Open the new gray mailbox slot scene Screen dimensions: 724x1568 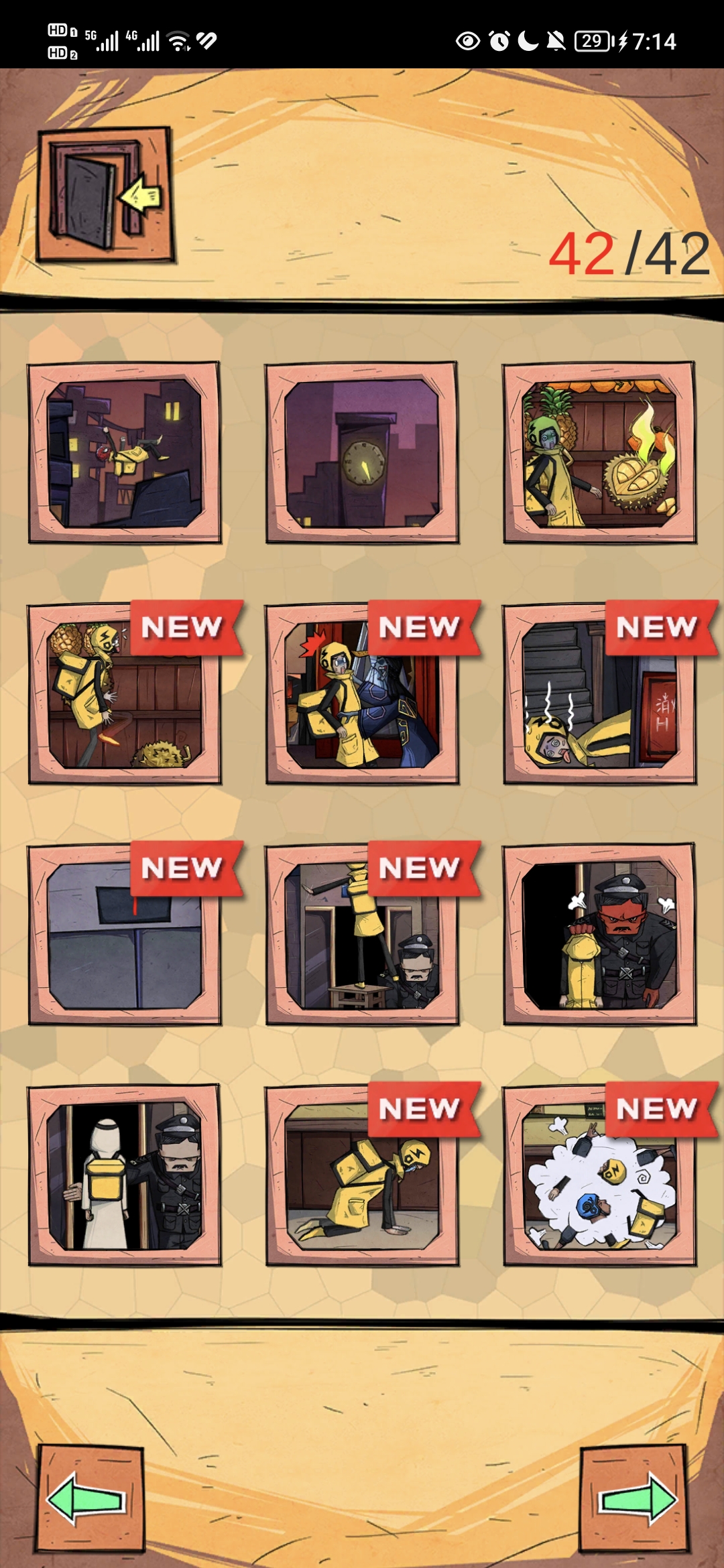coord(124,937)
